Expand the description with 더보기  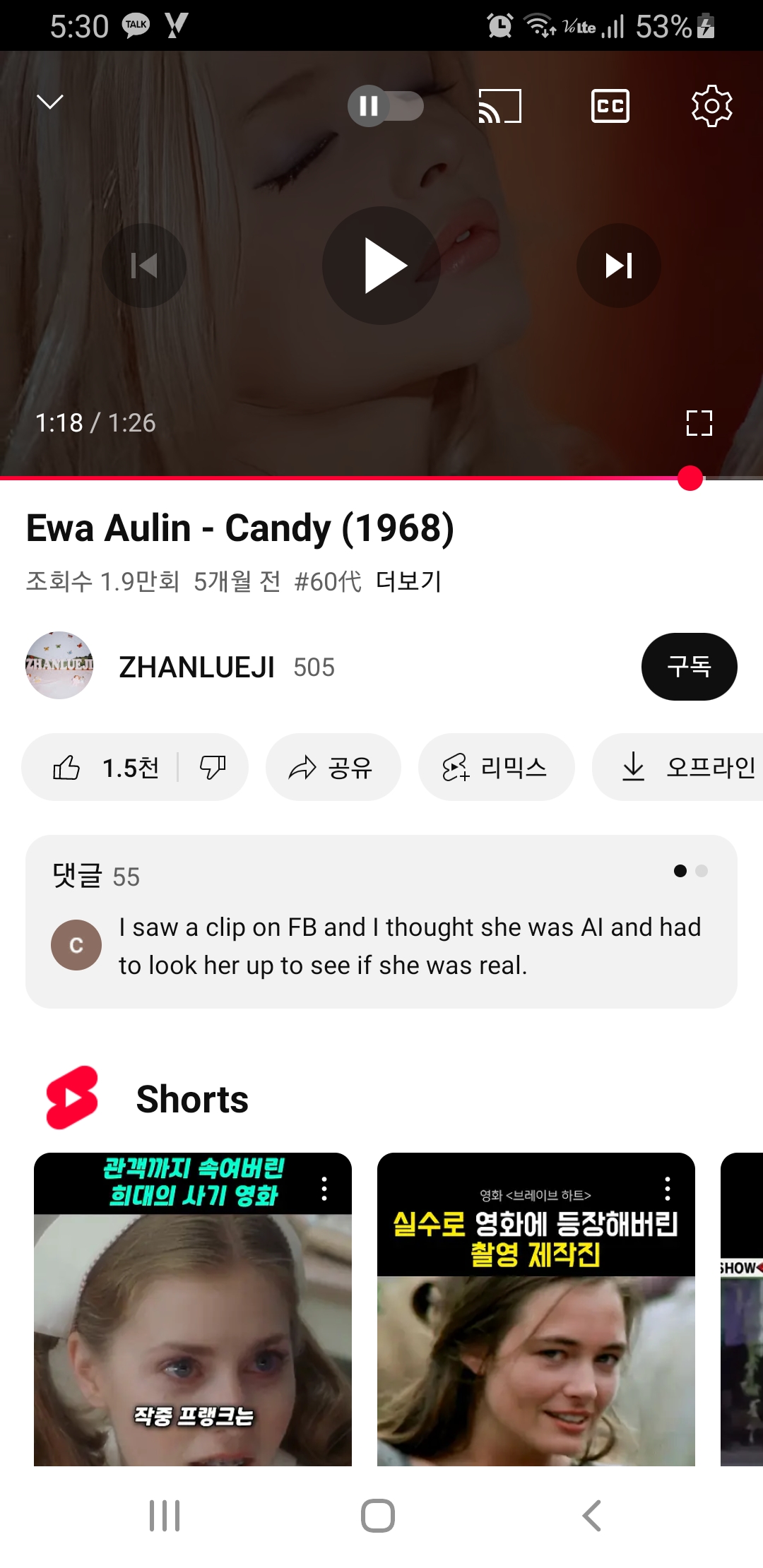click(x=408, y=581)
